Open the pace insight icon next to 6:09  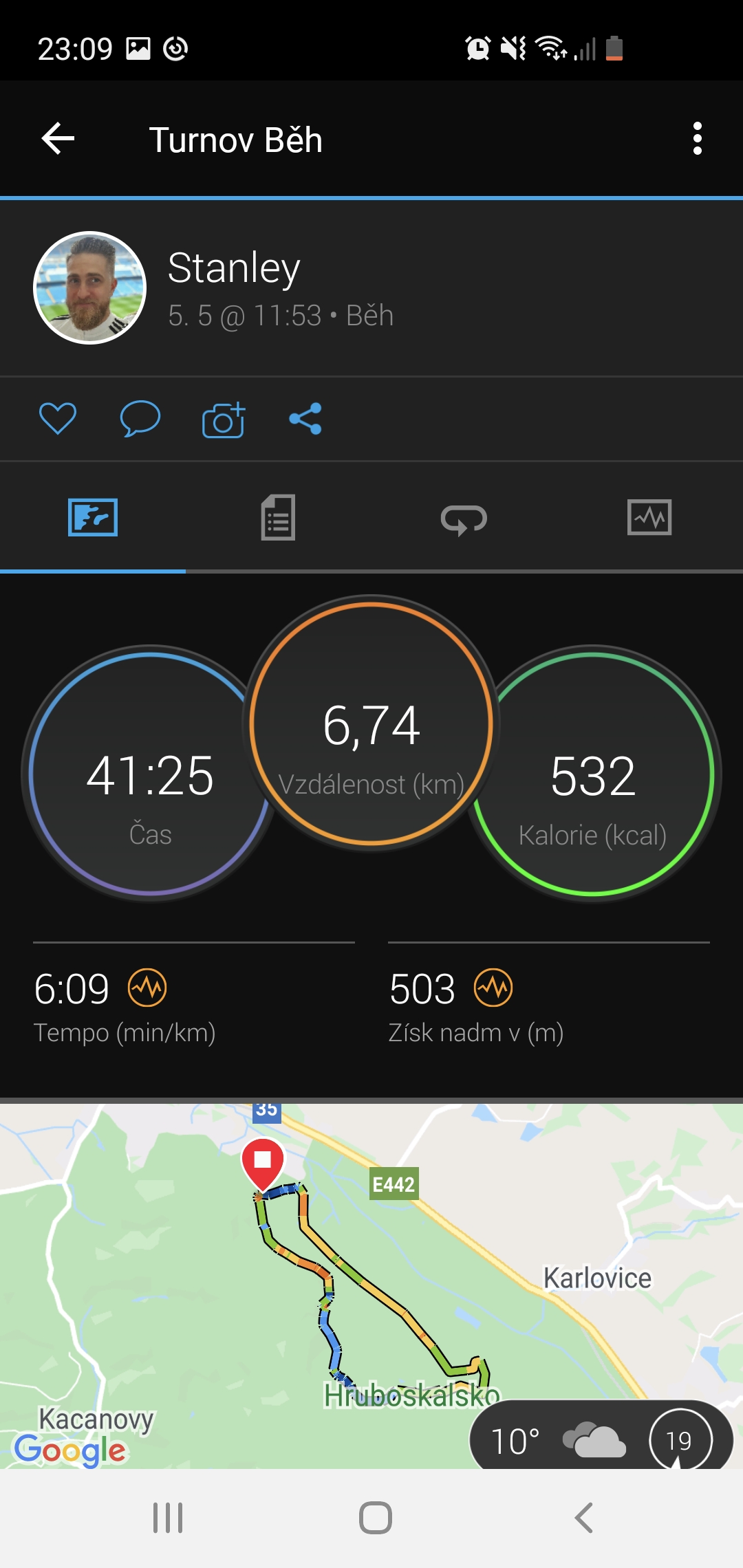click(147, 988)
